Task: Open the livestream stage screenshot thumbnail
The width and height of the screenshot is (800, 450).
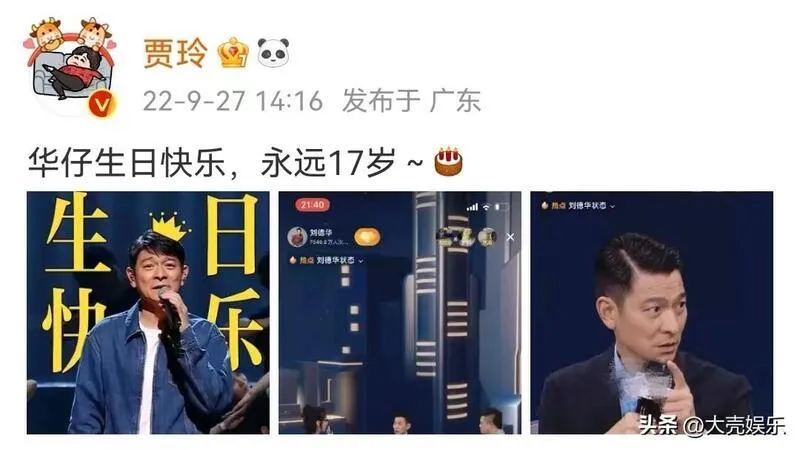Action: 399,312
